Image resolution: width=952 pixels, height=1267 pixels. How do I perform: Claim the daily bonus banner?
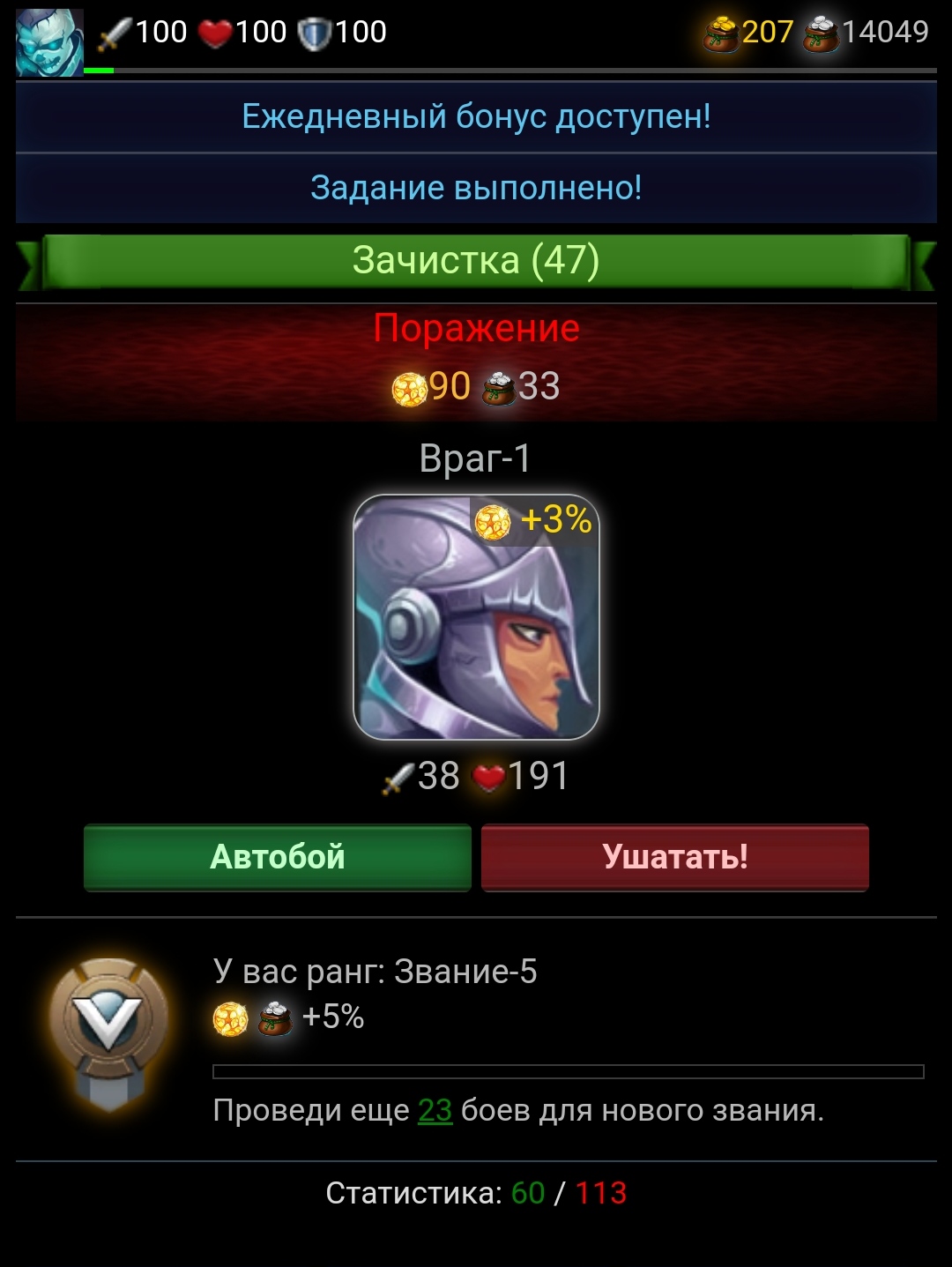coord(476,116)
